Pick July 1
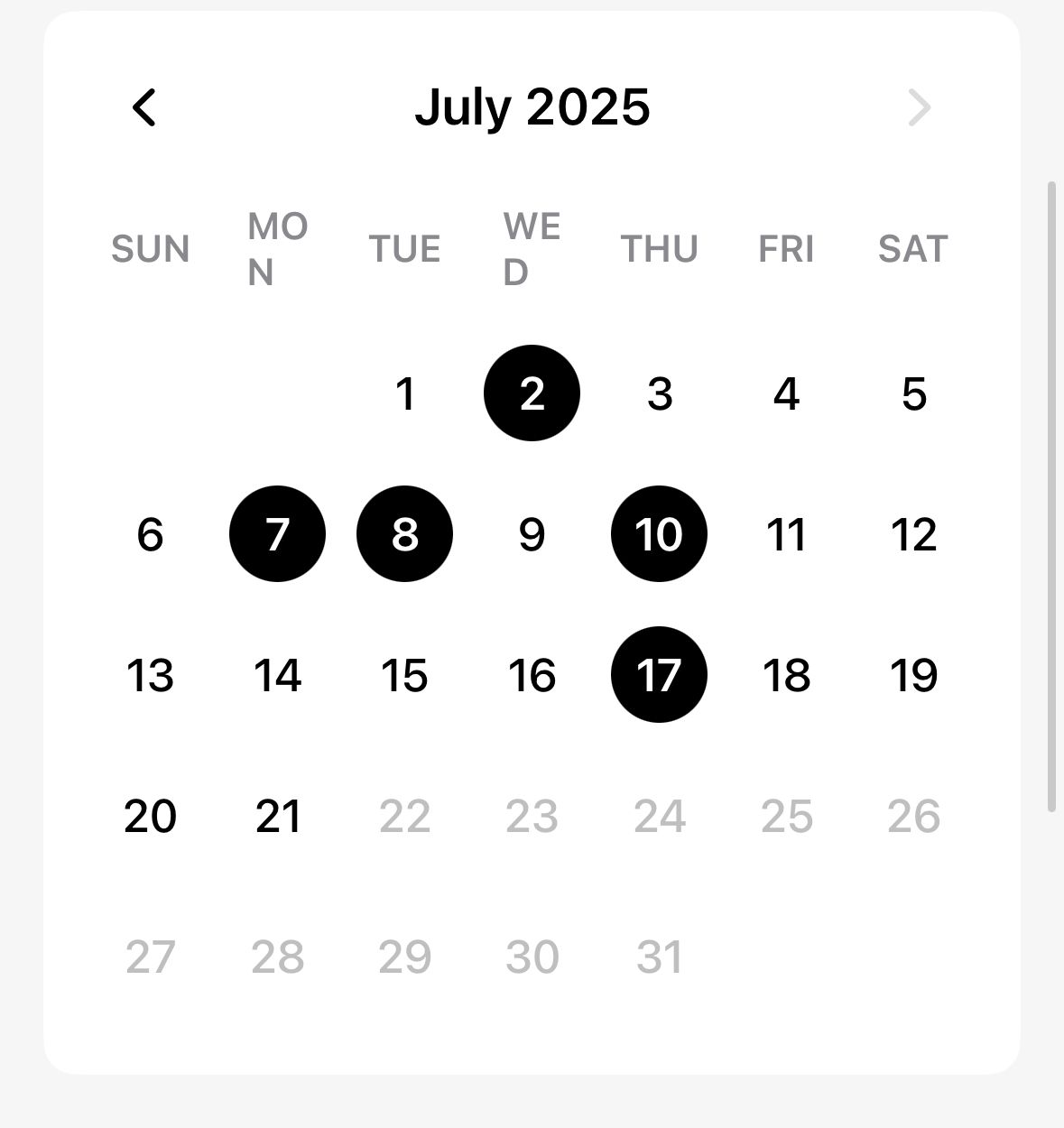 click(405, 394)
